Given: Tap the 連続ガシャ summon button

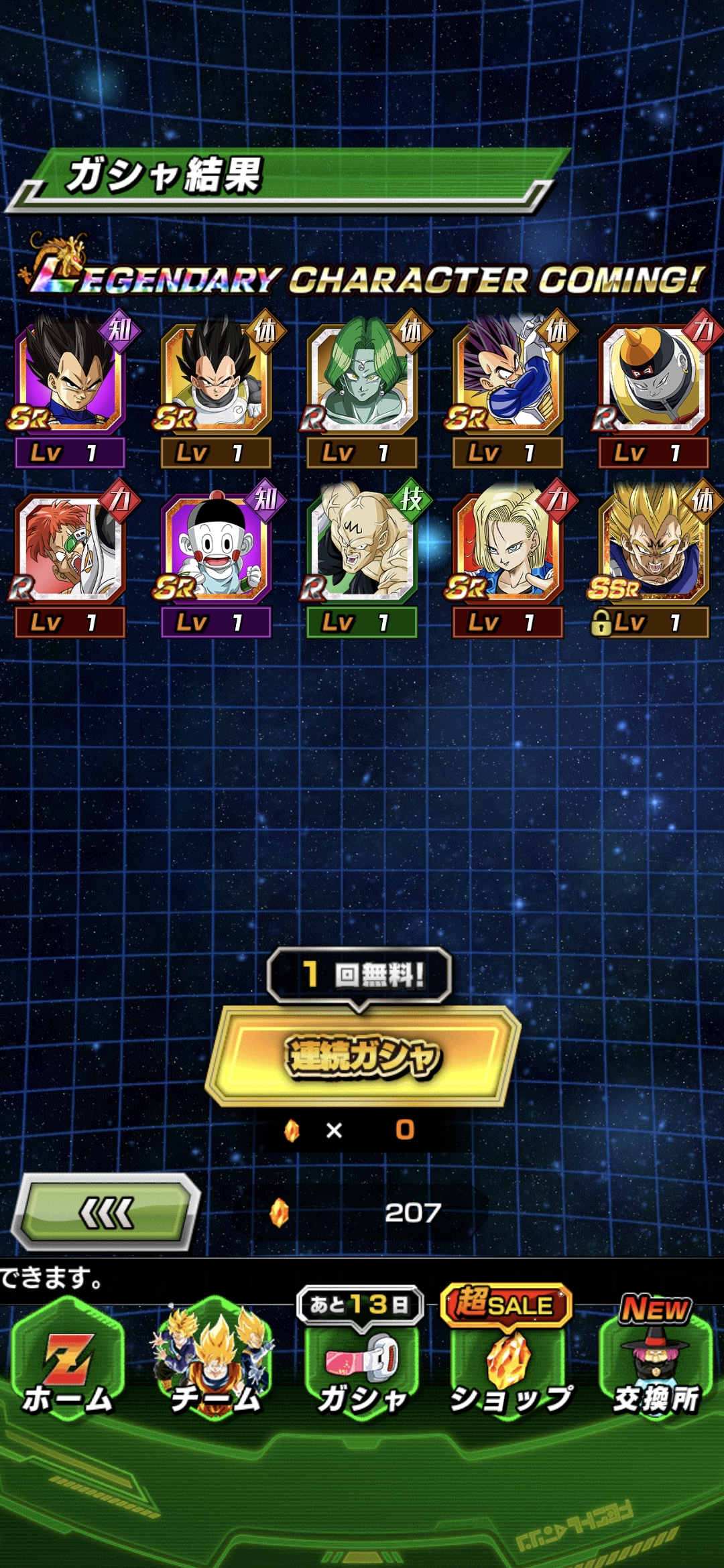Looking at the screenshot, I should [x=363, y=1056].
